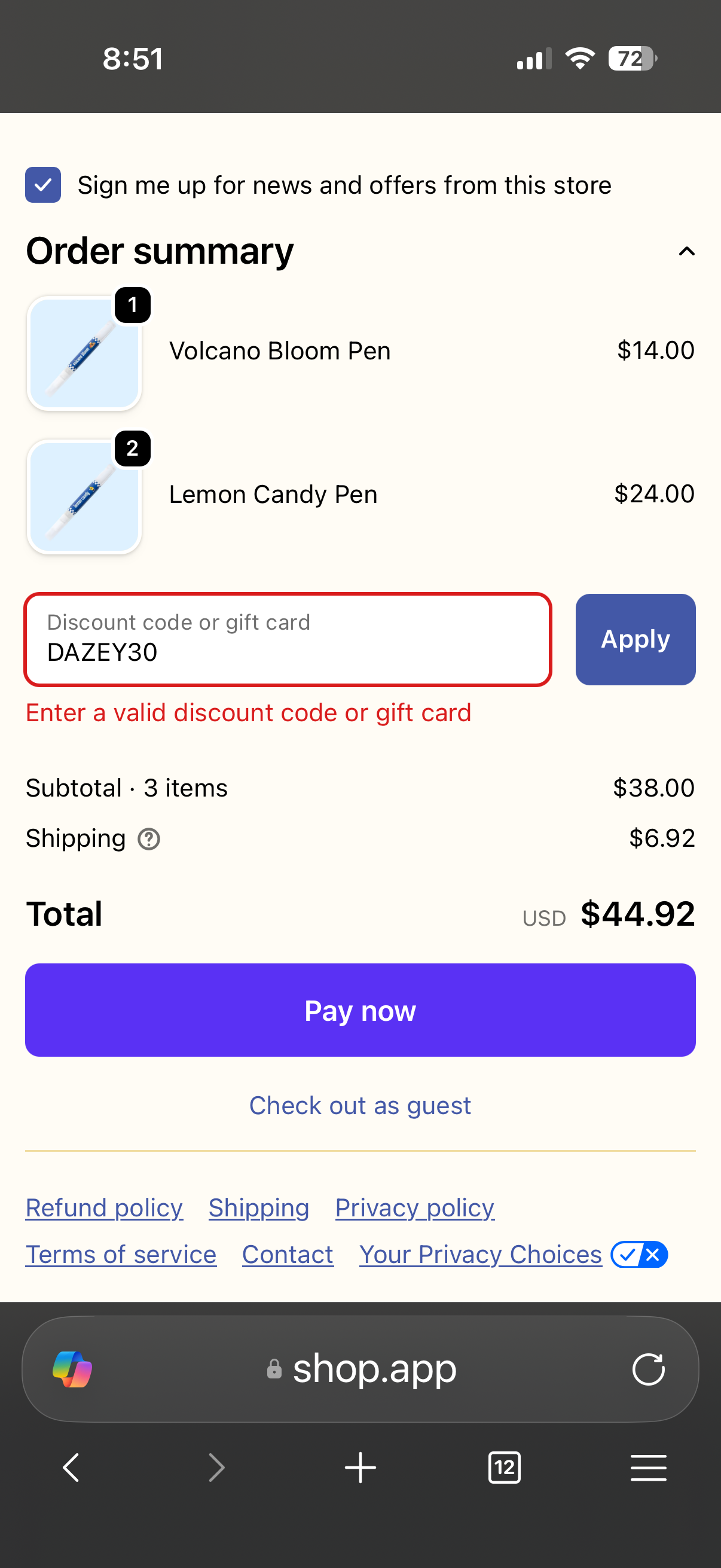Open the Privacy policy link

[x=415, y=1207]
